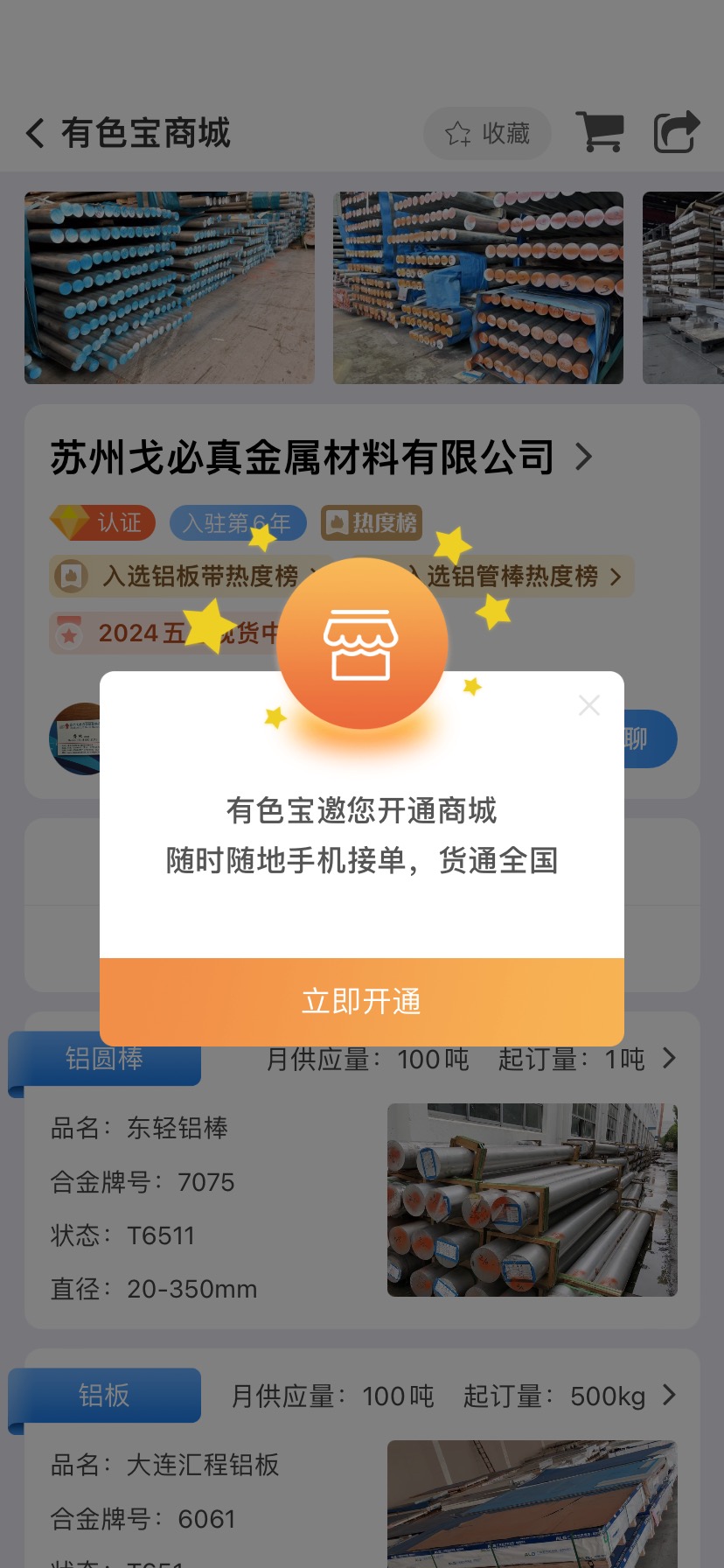Open the 热度榜 badge

pos(372,522)
